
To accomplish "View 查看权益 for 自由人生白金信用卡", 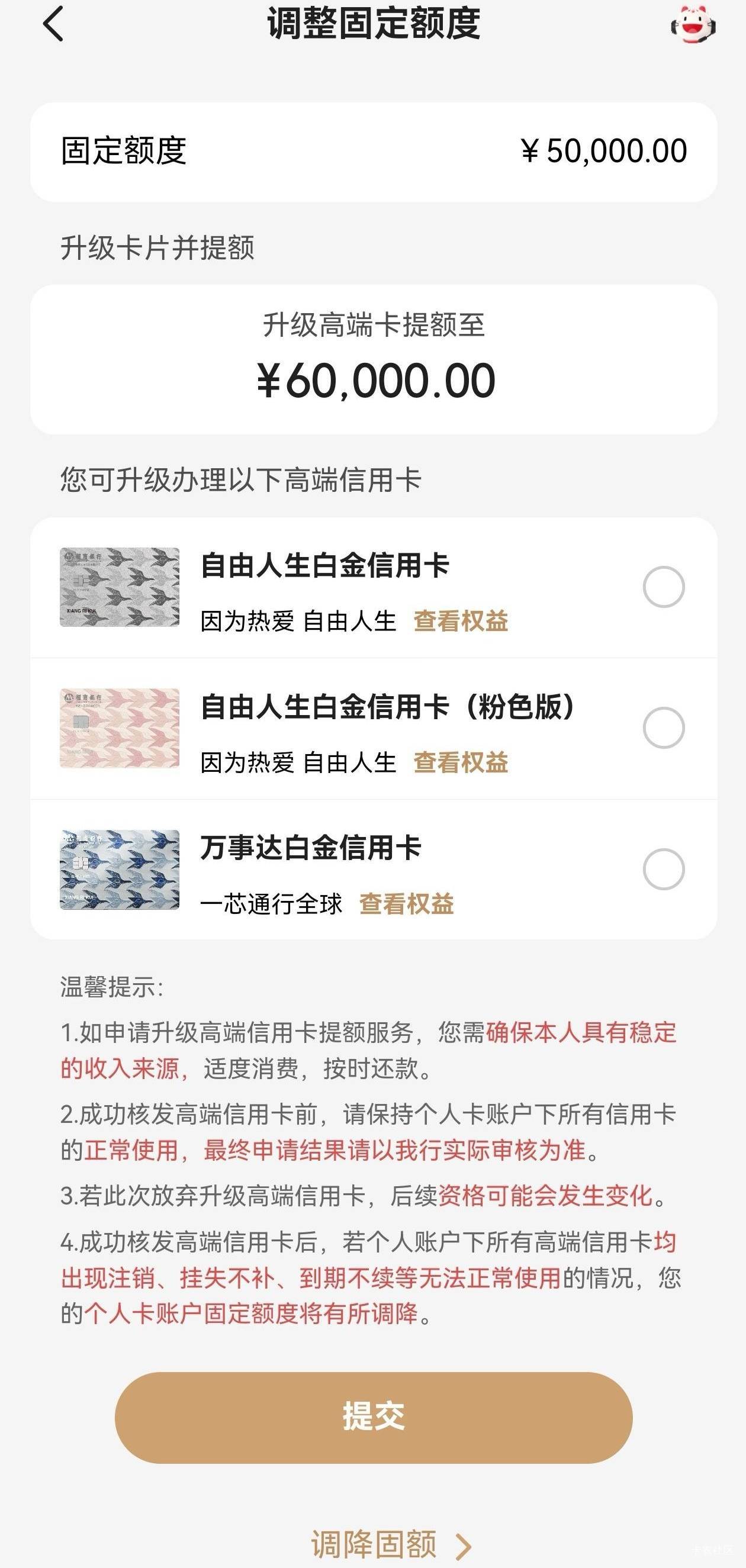I will click(x=461, y=622).
